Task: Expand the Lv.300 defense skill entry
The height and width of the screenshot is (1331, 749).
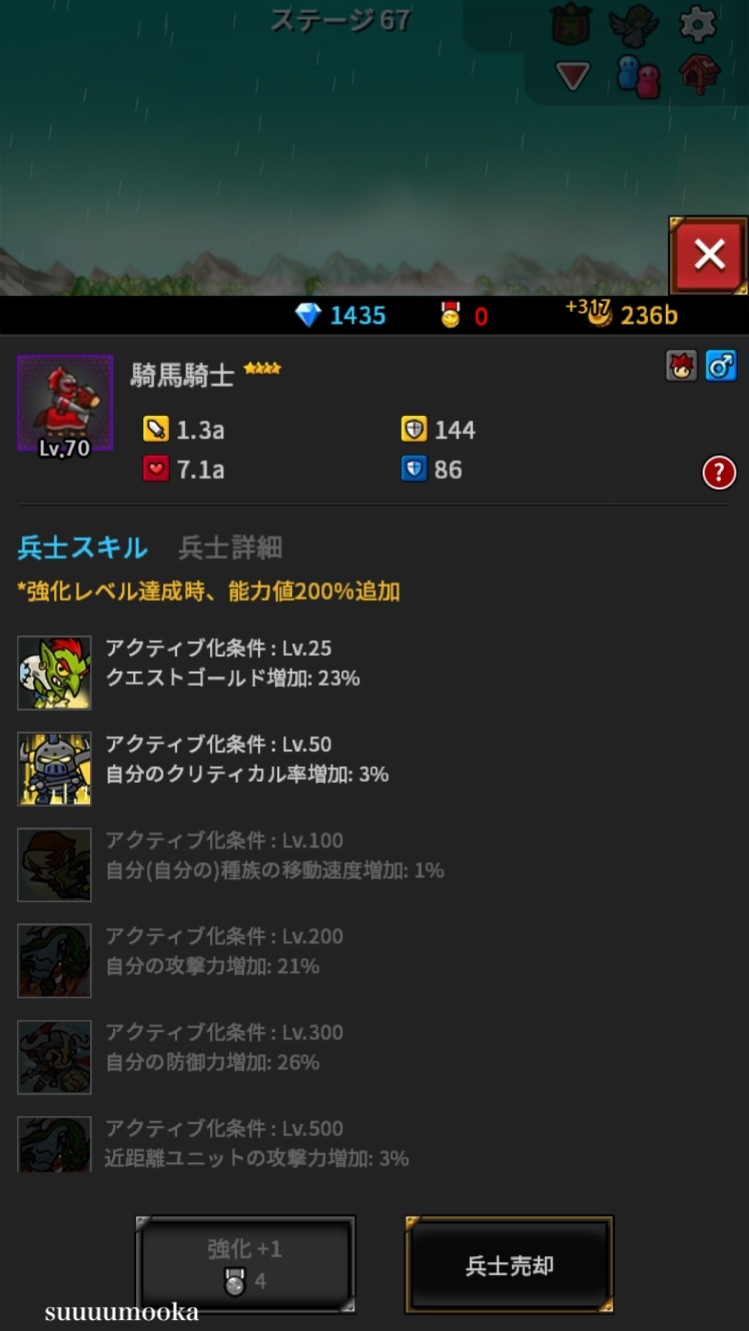Action: [55, 1054]
